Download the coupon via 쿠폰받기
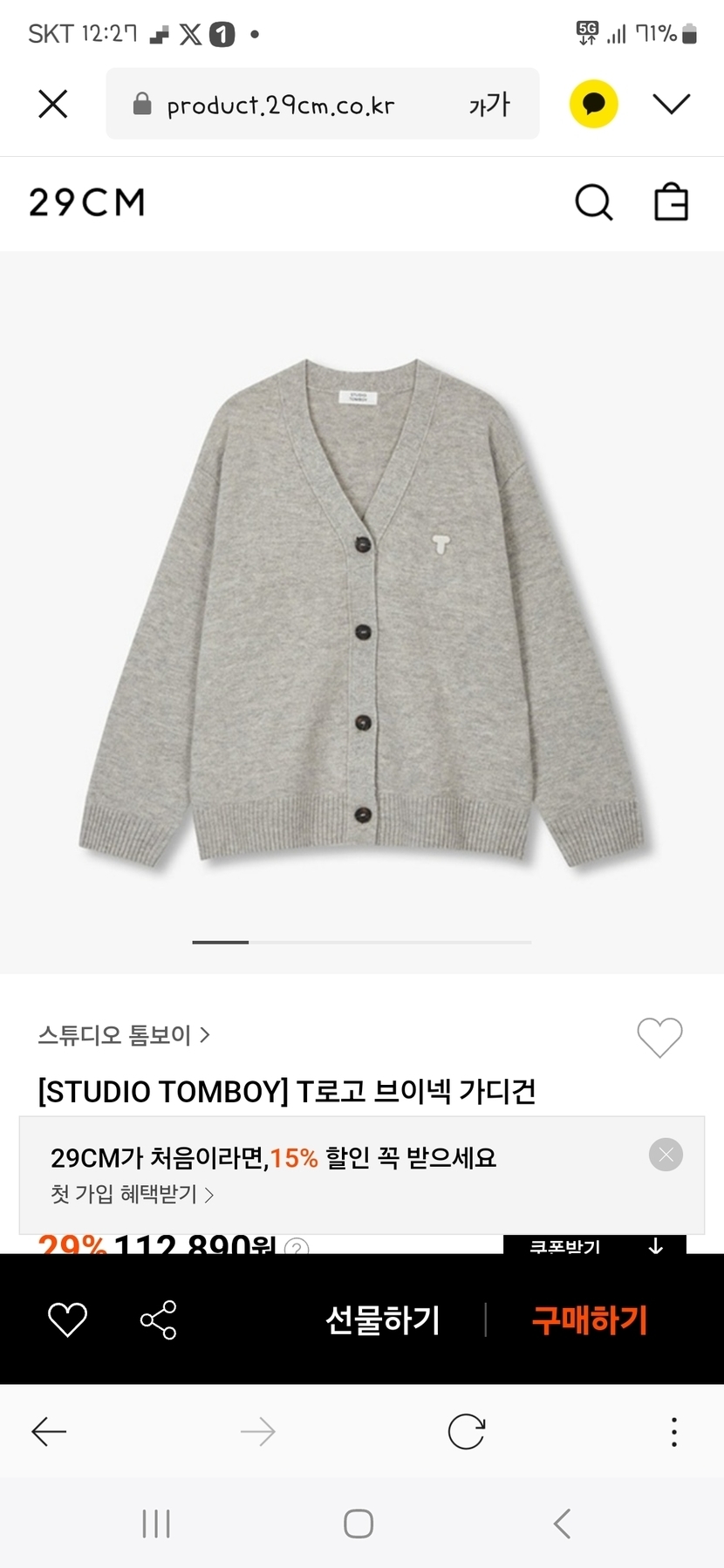Screen dimensions: 724x1568 point(594,1245)
